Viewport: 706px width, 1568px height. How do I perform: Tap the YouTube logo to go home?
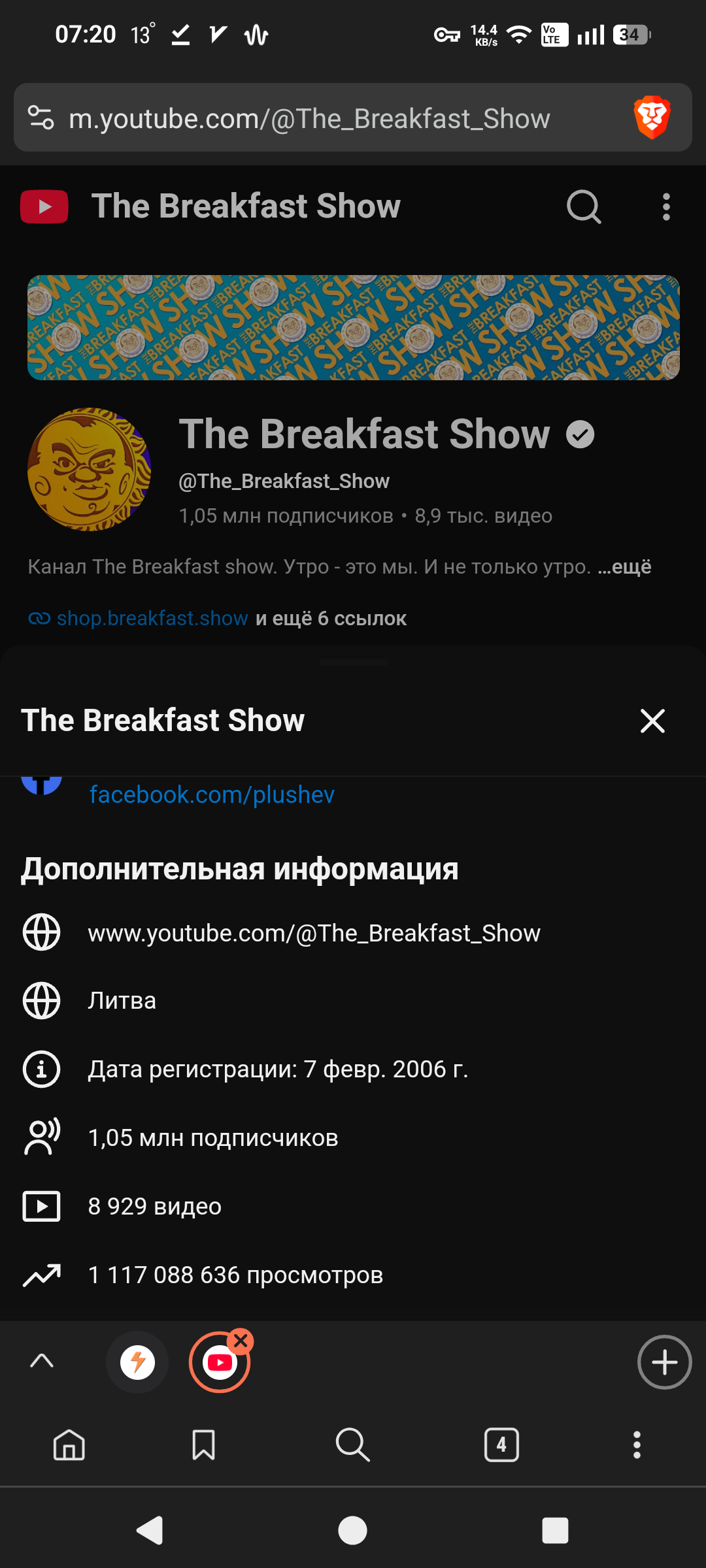click(x=44, y=206)
